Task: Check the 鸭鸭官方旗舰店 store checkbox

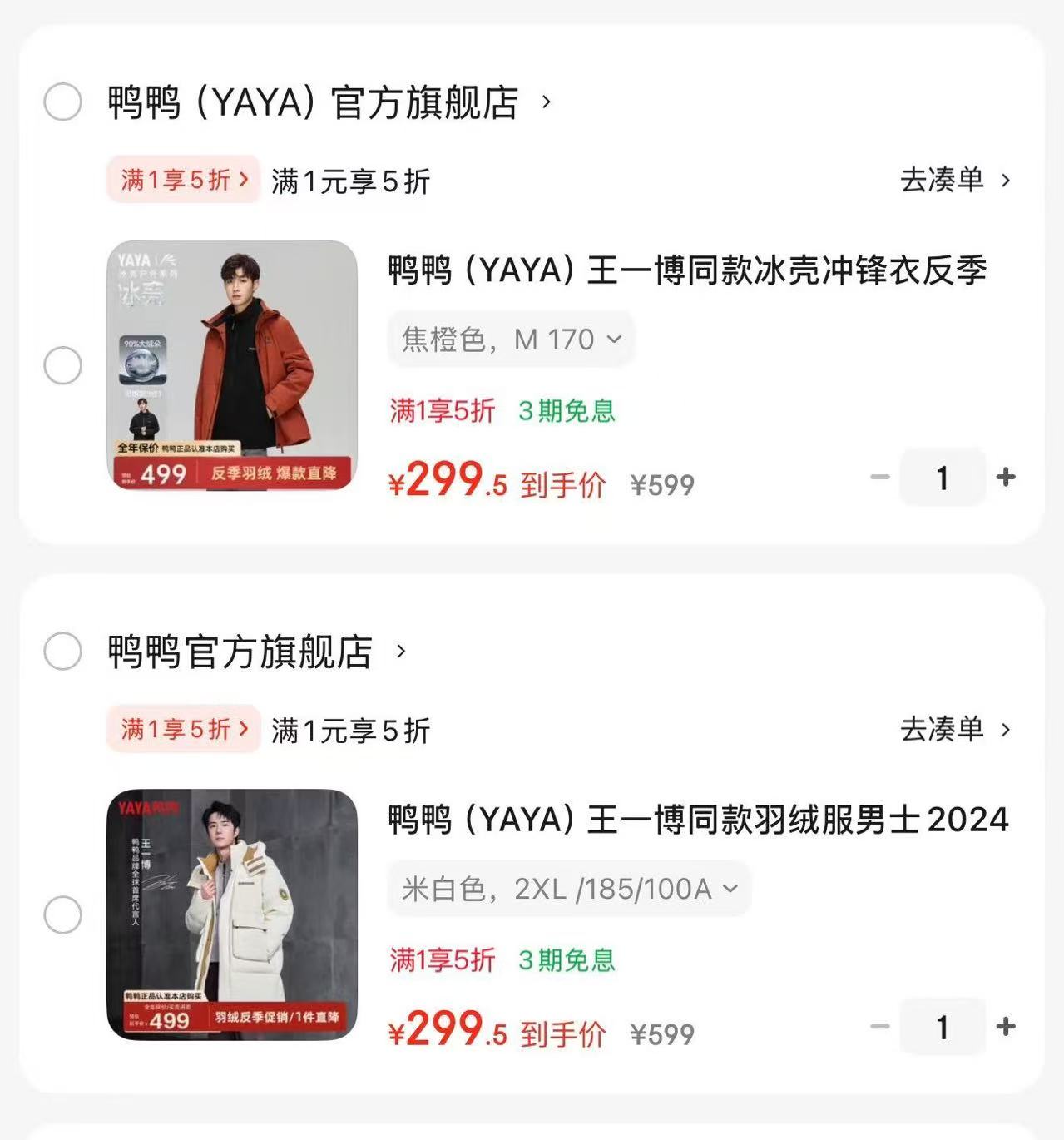Action: 62,653
